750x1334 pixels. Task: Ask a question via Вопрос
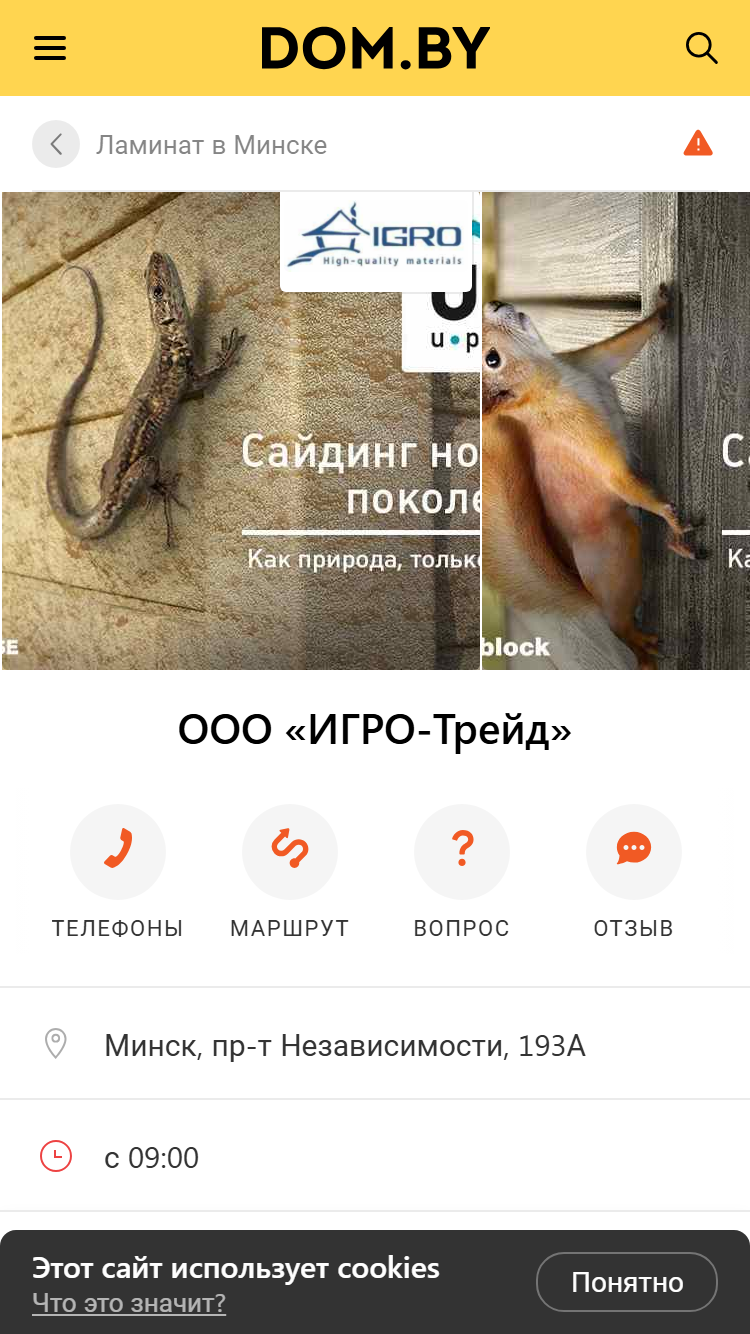point(462,872)
